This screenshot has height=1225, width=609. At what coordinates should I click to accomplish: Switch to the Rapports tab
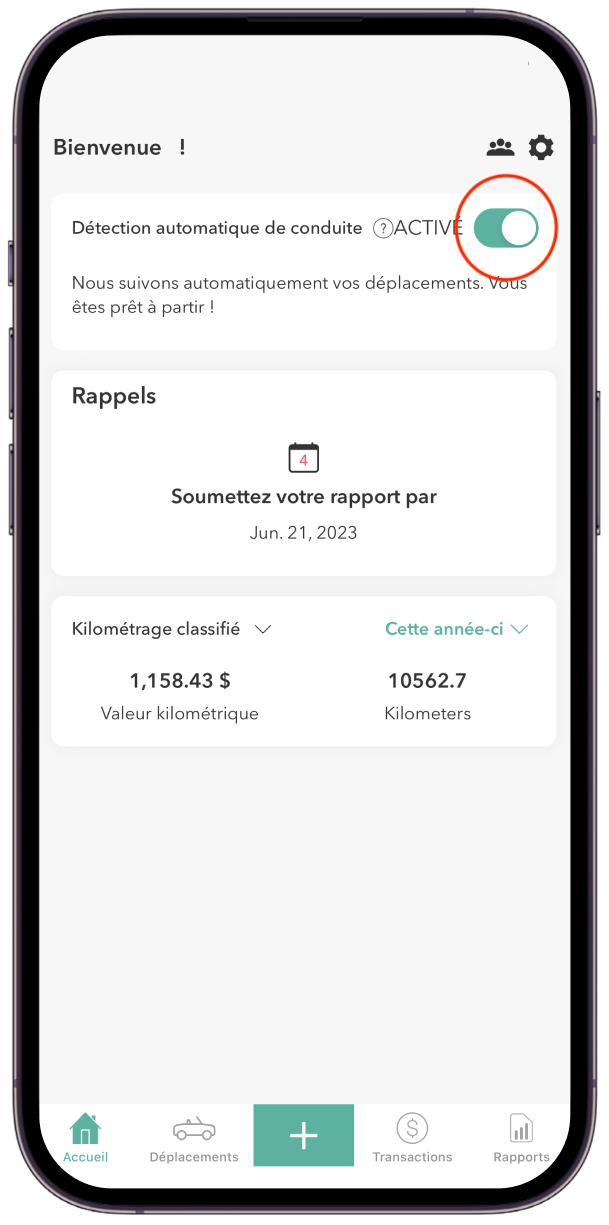point(521,1138)
